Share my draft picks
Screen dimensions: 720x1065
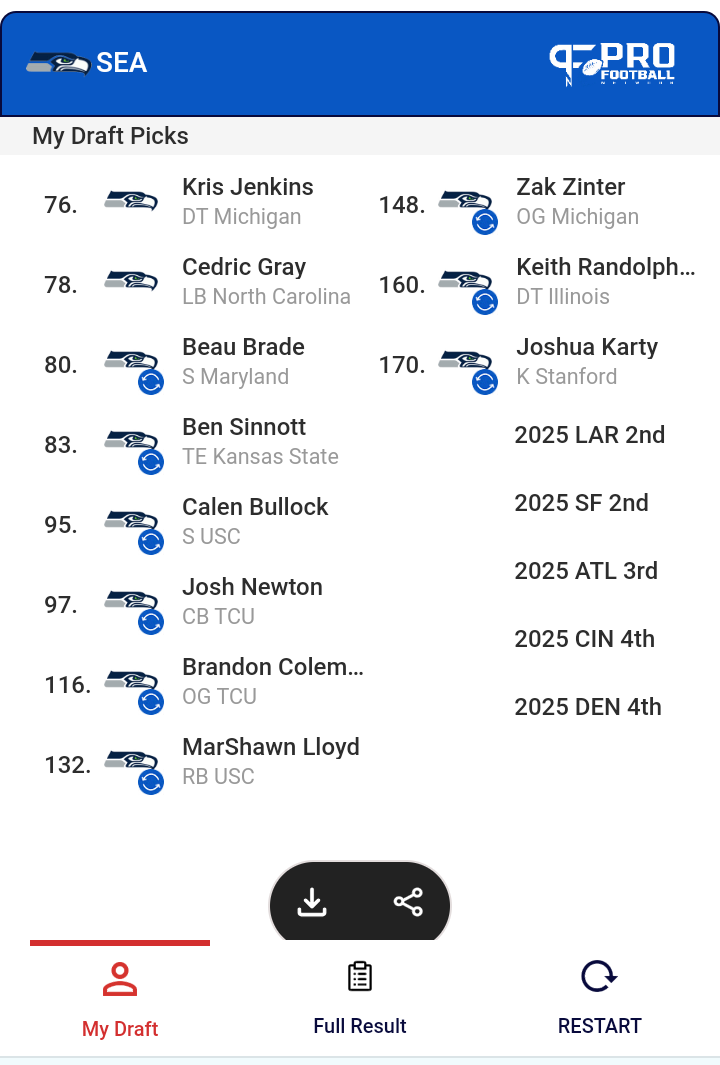pyautogui.click(x=408, y=902)
